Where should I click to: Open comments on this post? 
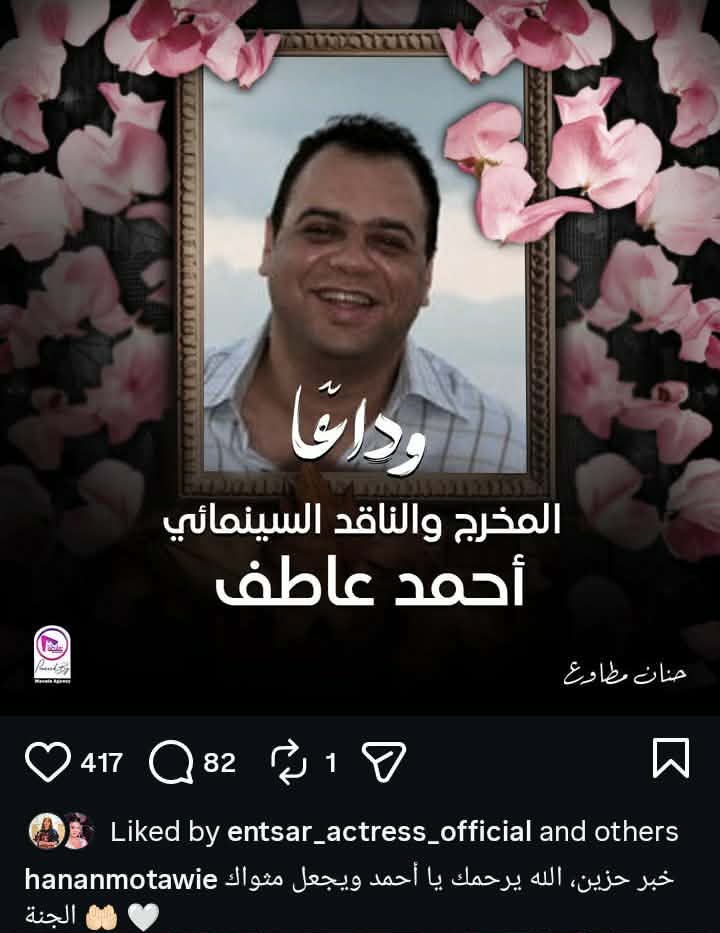tap(171, 762)
